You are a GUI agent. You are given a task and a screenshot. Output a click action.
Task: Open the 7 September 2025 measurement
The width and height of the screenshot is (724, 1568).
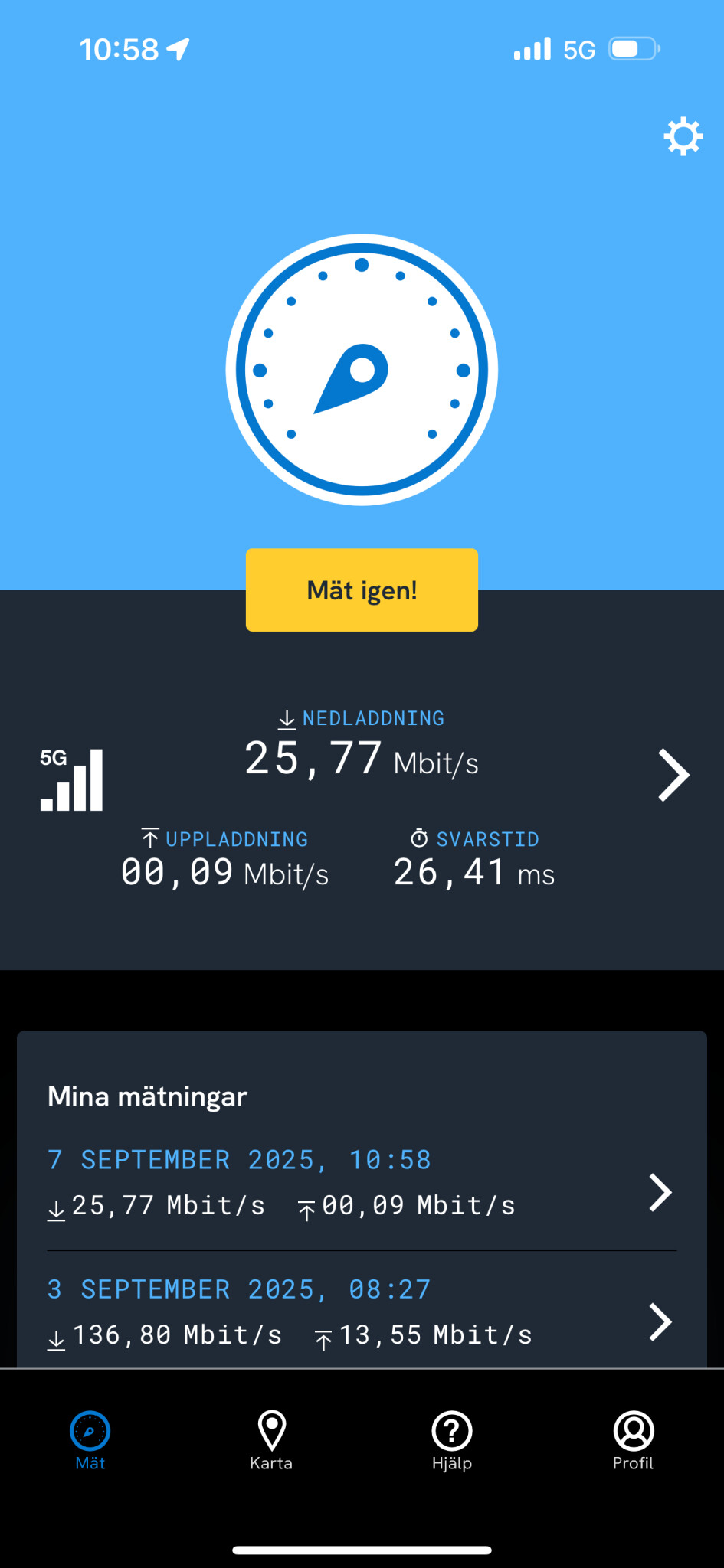click(x=360, y=1183)
